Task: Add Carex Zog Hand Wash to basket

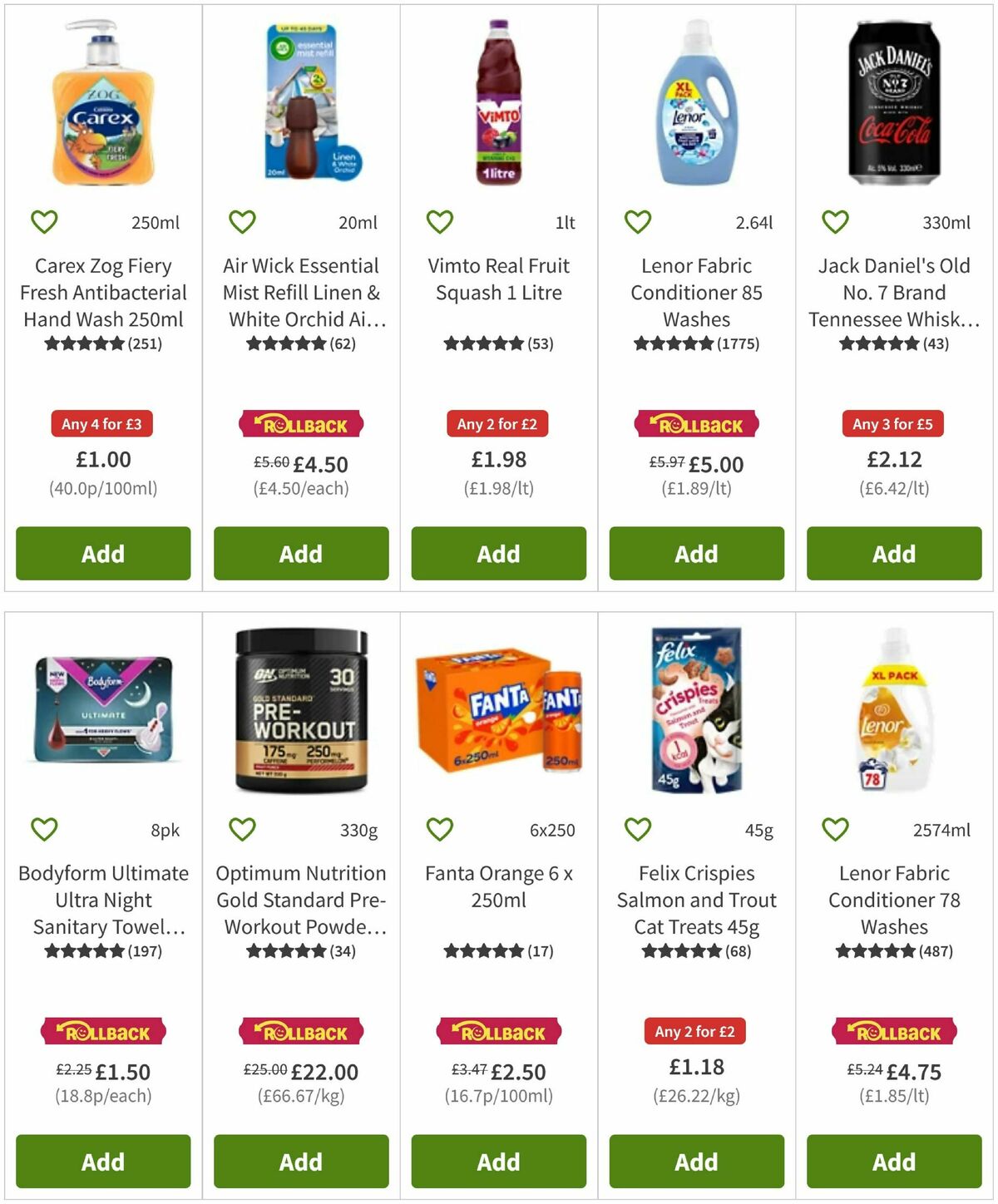Action: coord(101,554)
